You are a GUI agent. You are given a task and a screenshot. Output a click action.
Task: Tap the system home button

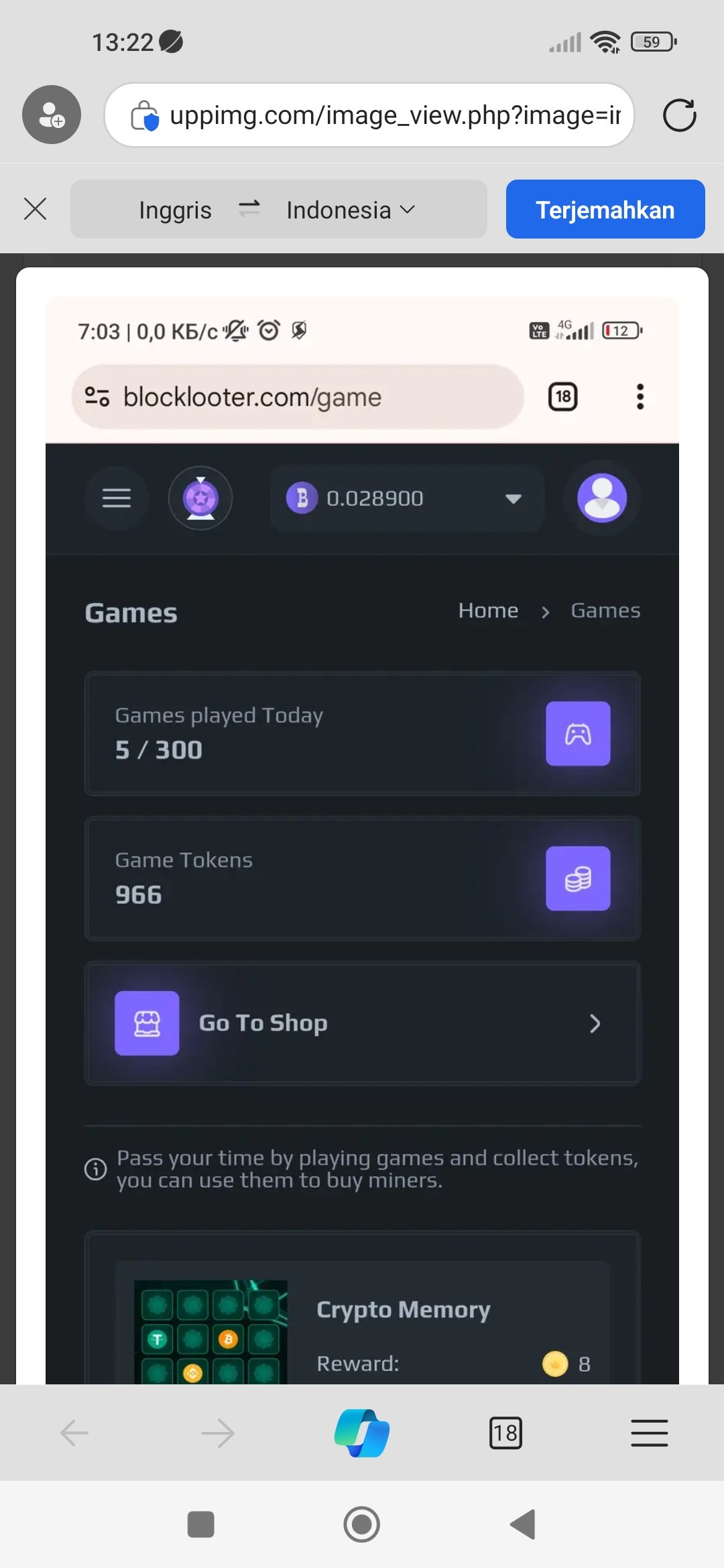[x=362, y=1524]
